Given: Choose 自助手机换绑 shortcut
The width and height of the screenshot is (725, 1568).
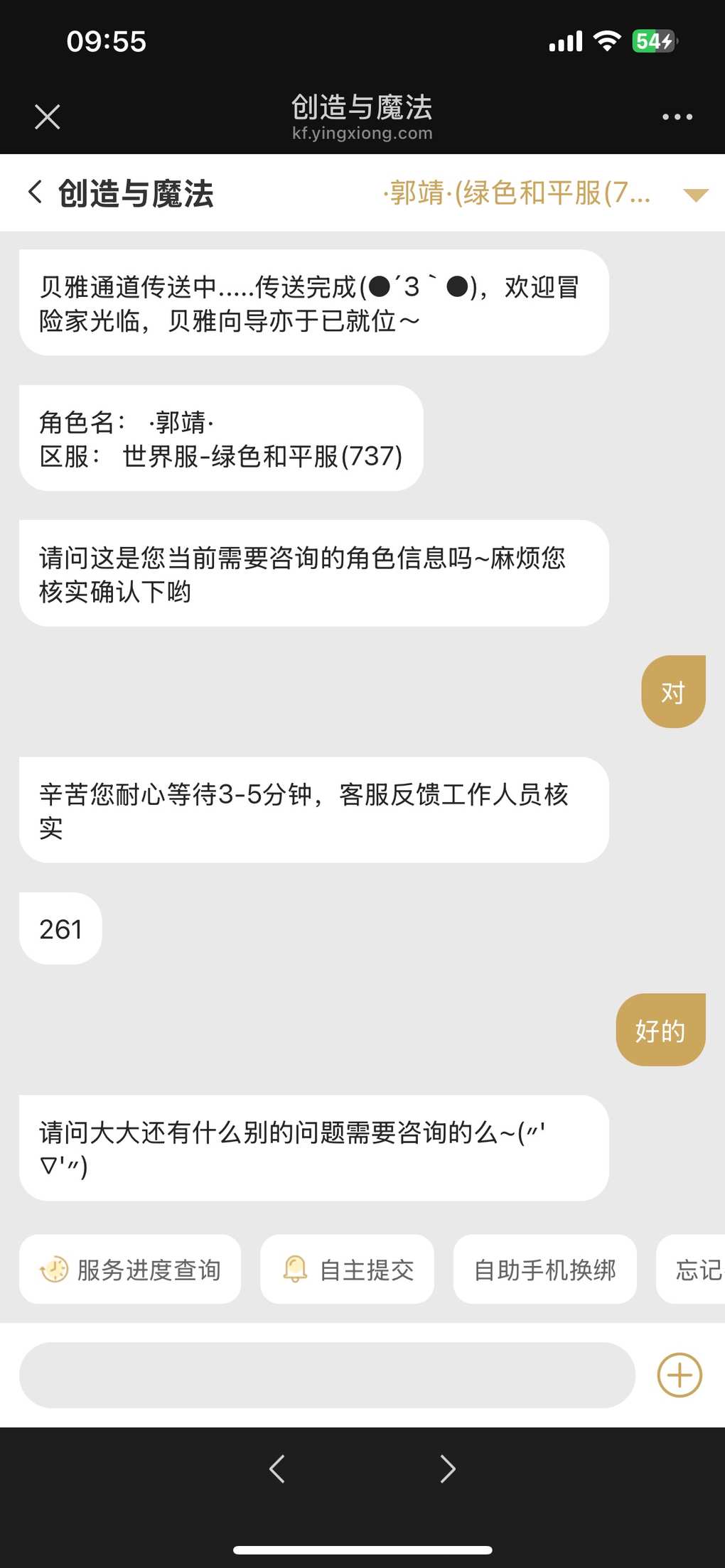Looking at the screenshot, I should coord(544,1270).
